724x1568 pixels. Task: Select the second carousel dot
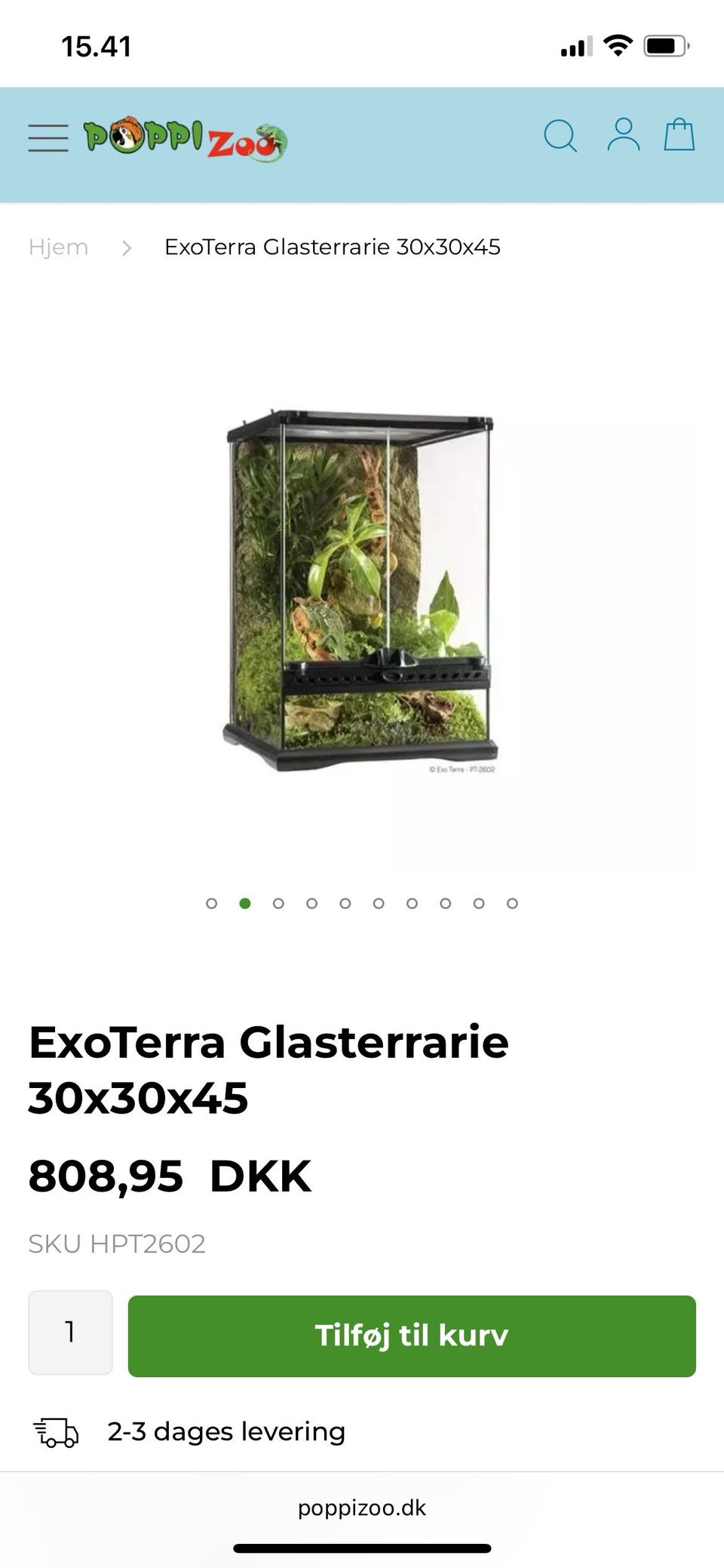point(245,902)
